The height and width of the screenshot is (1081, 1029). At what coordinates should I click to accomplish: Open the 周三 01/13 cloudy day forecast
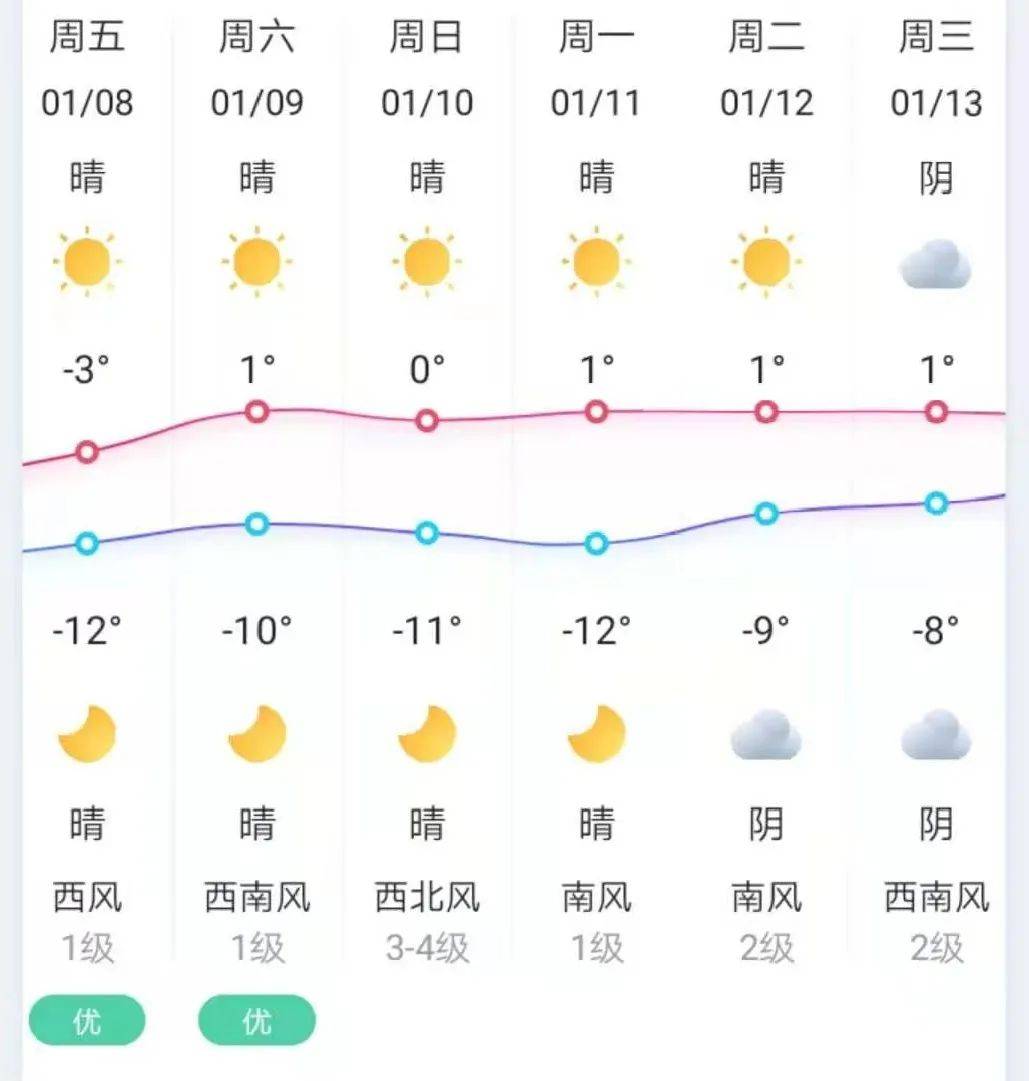(935, 70)
